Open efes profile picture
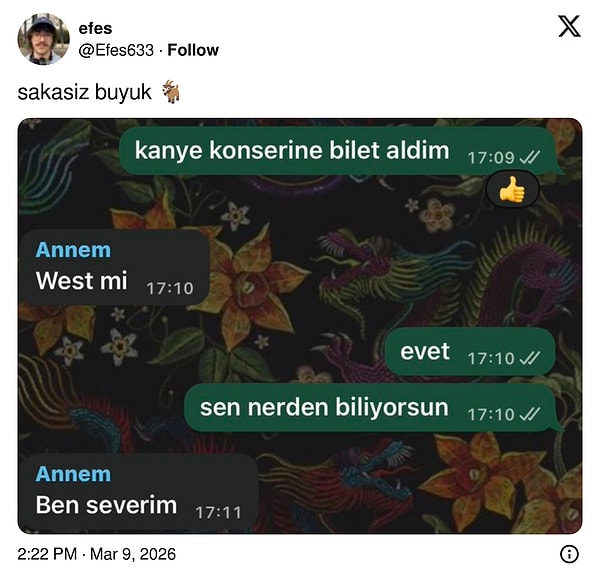 pyautogui.click(x=44, y=40)
